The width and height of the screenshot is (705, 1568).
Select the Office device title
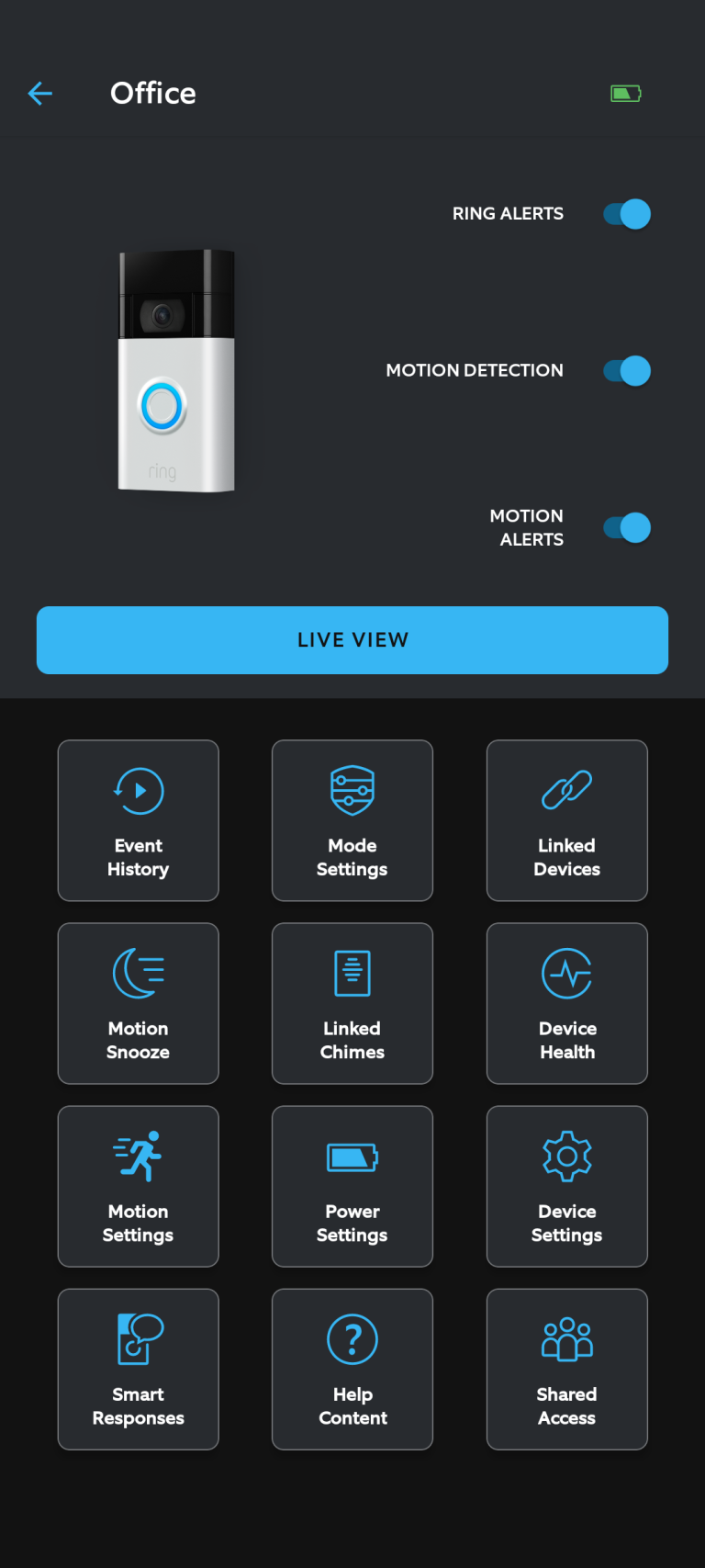(x=153, y=93)
